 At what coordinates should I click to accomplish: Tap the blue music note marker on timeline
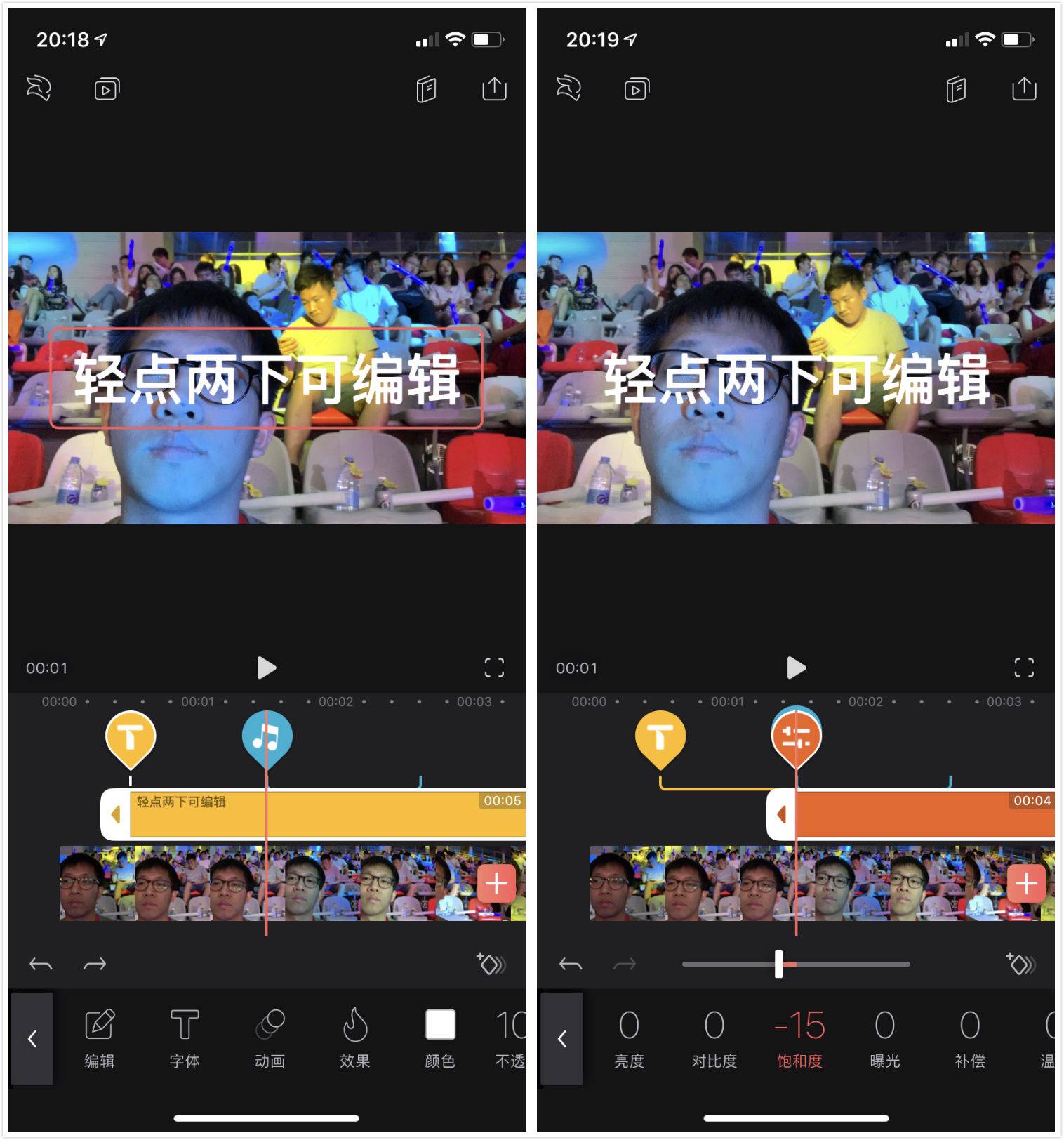click(266, 736)
